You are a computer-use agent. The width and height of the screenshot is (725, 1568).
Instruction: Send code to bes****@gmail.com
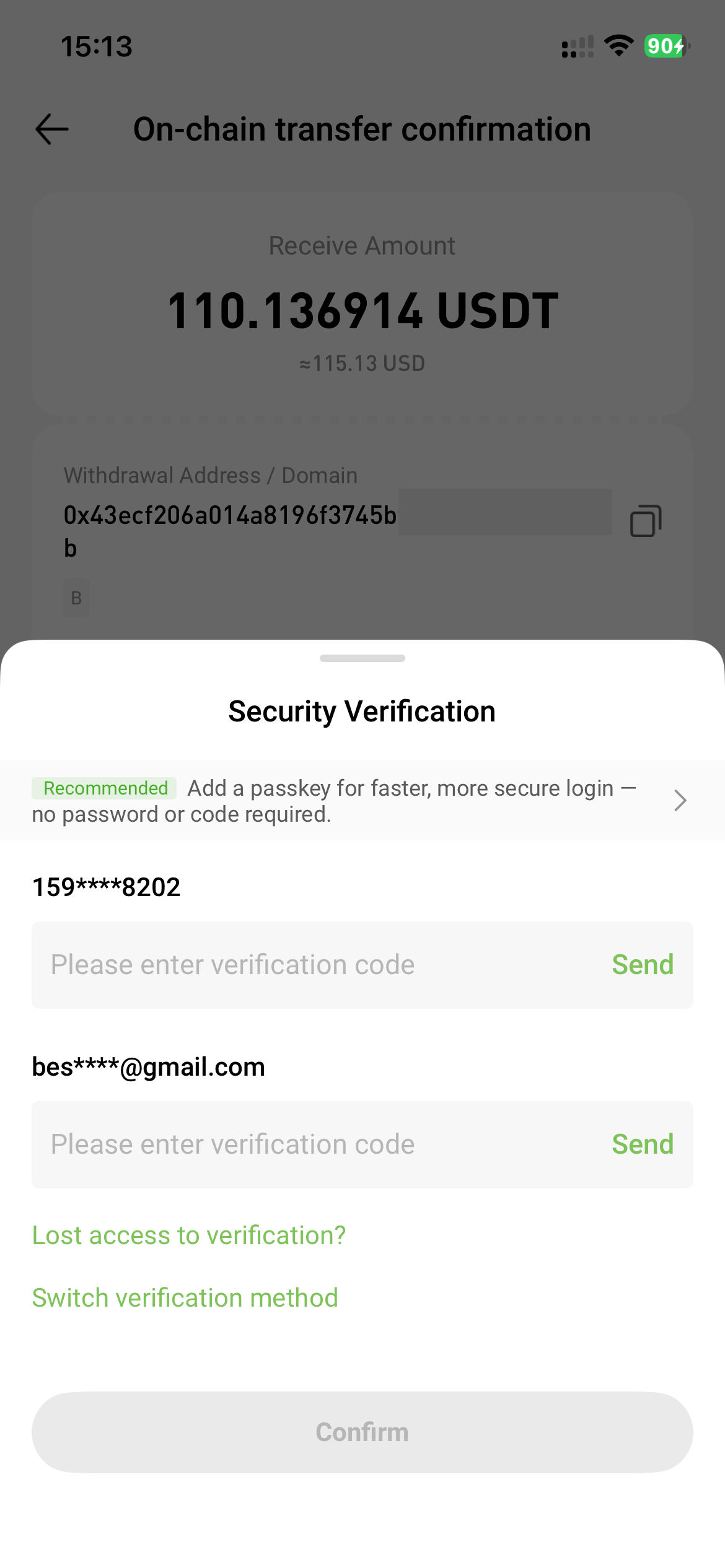click(642, 1144)
